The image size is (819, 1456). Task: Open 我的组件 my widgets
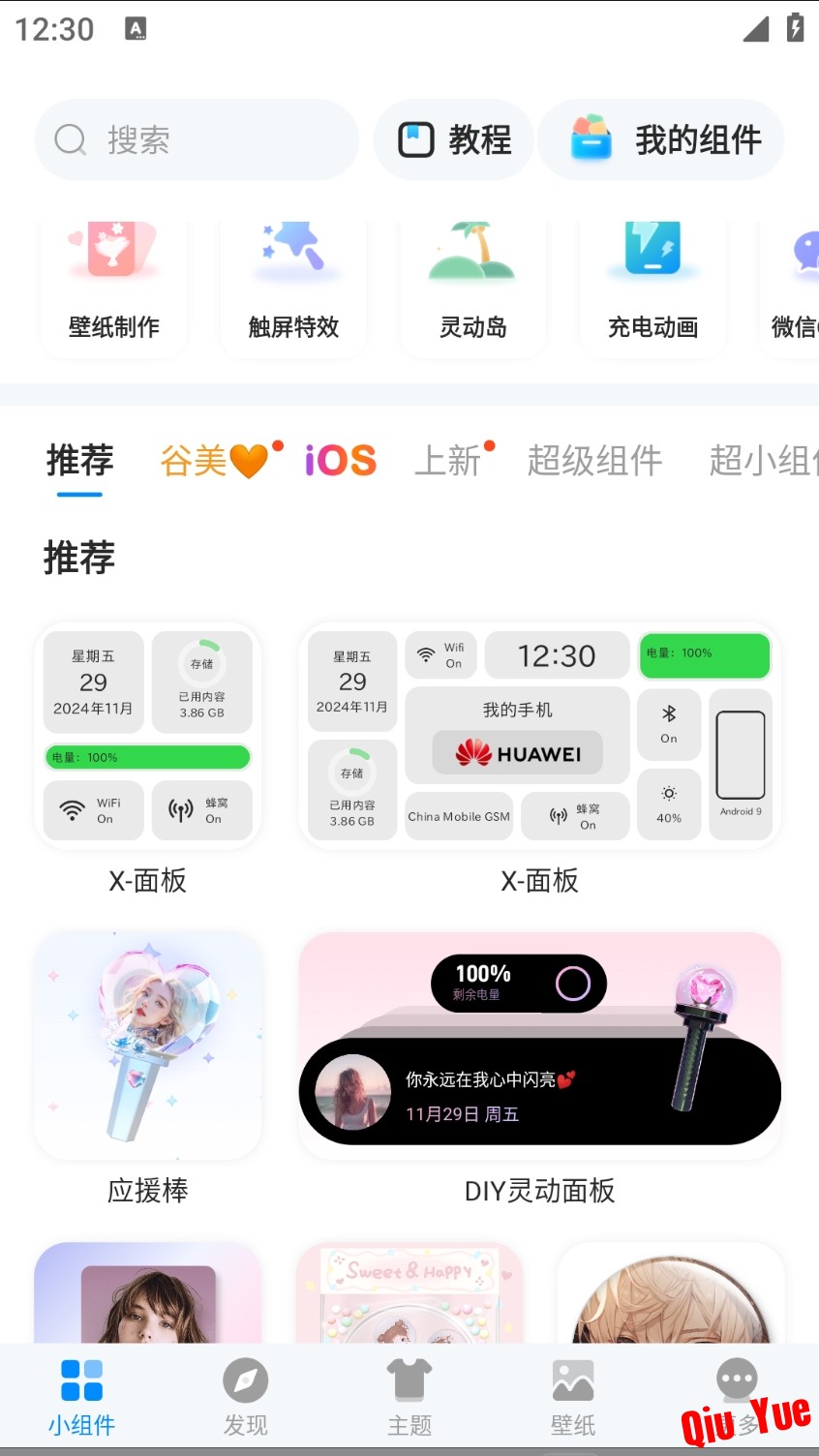pyautogui.click(x=662, y=140)
